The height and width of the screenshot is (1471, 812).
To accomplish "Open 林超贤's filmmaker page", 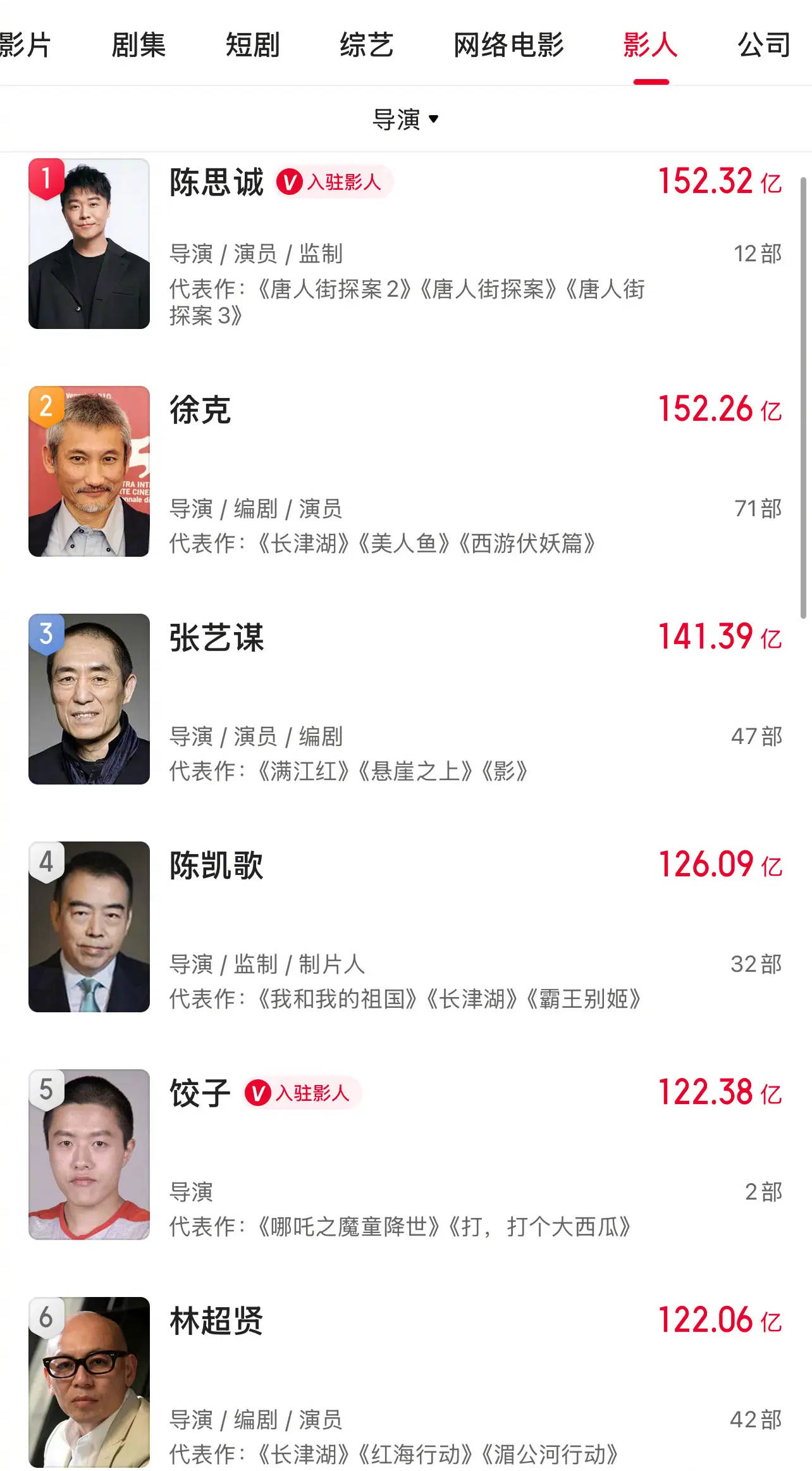I will click(216, 1321).
